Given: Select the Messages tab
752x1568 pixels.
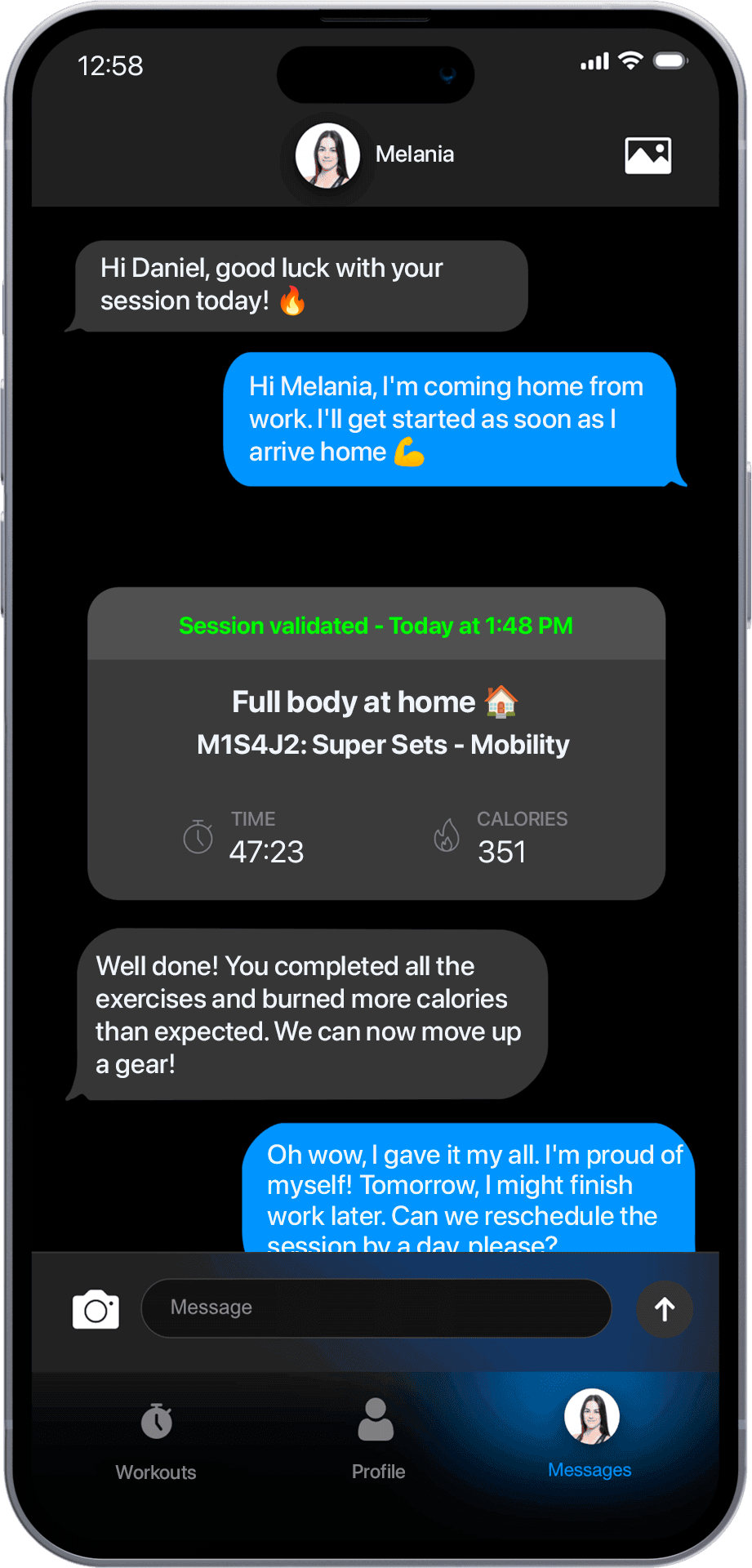Looking at the screenshot, I should click(590, 1435).
